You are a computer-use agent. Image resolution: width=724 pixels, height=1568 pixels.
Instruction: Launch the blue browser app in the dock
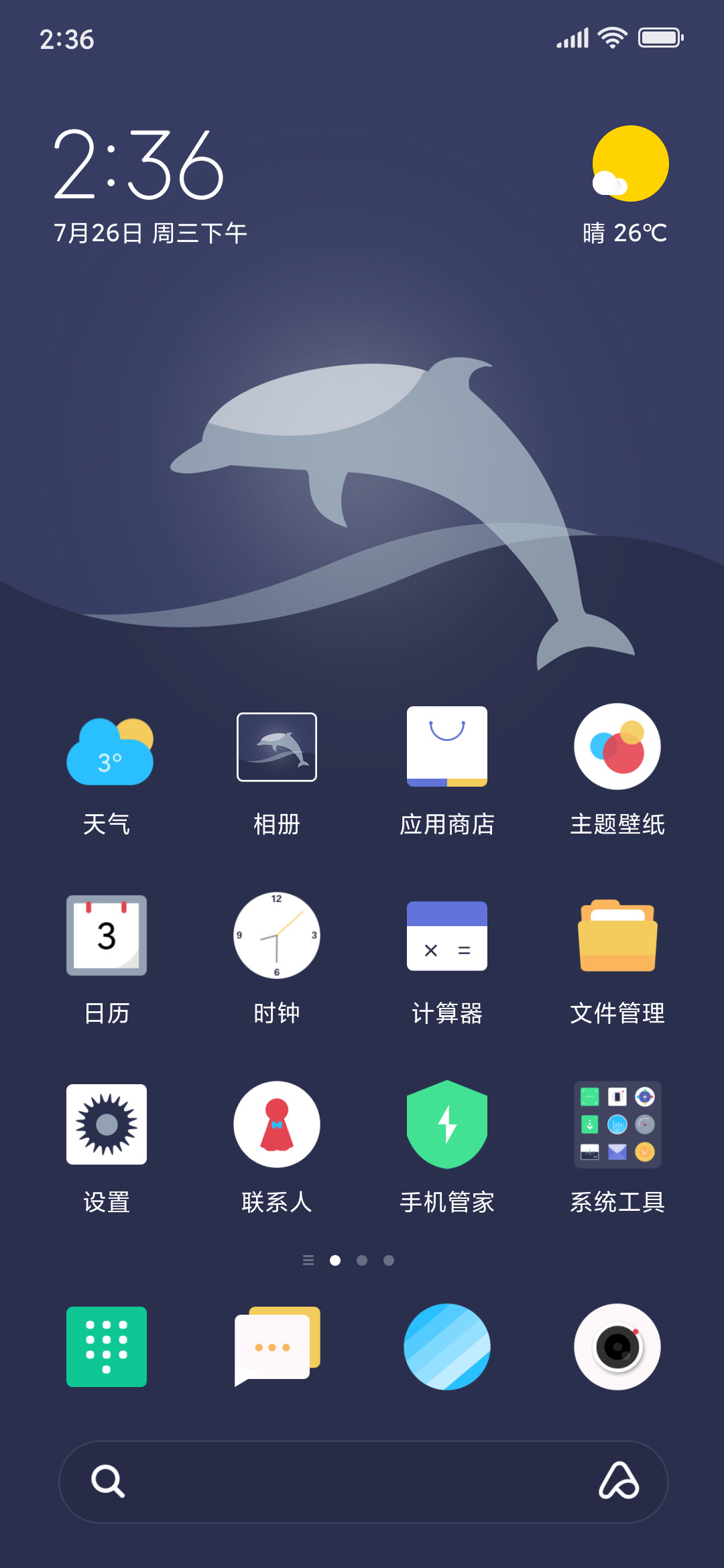447,1347
